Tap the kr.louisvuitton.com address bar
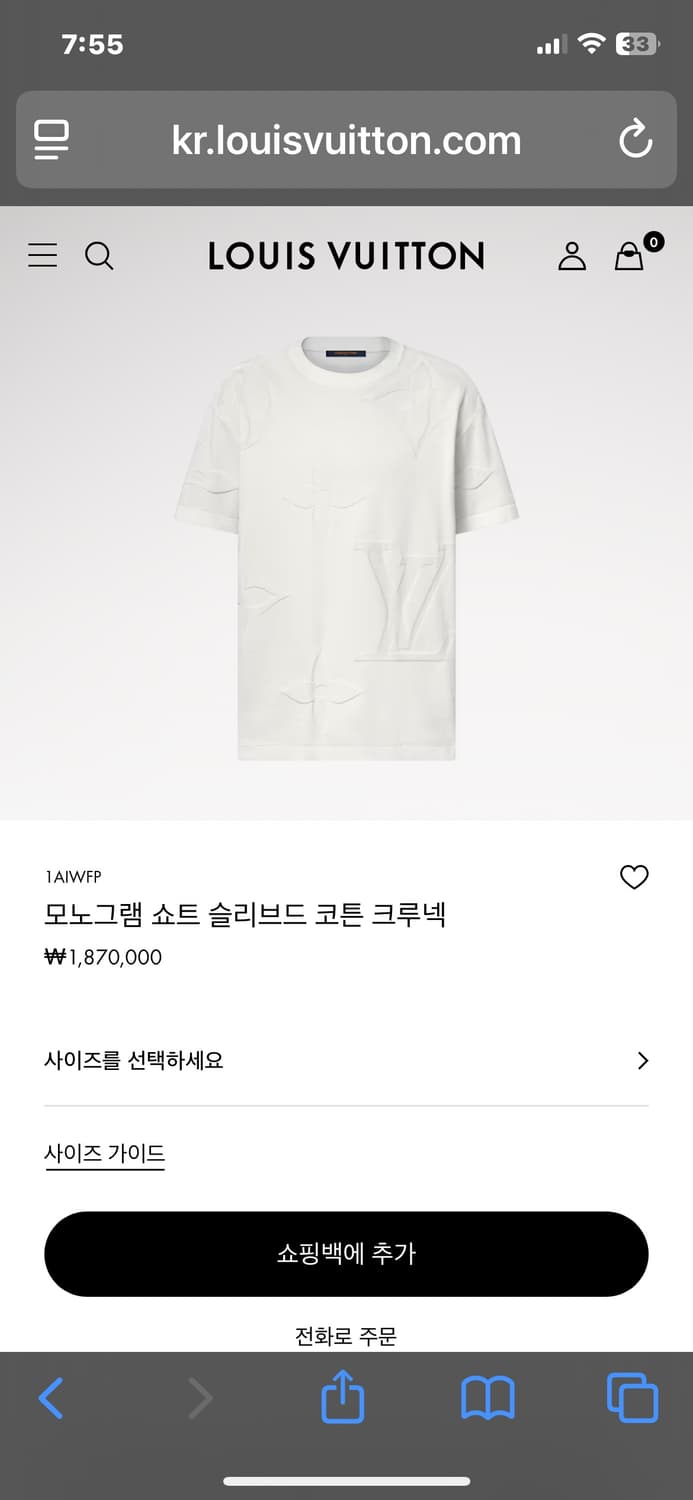 (346, 140)
